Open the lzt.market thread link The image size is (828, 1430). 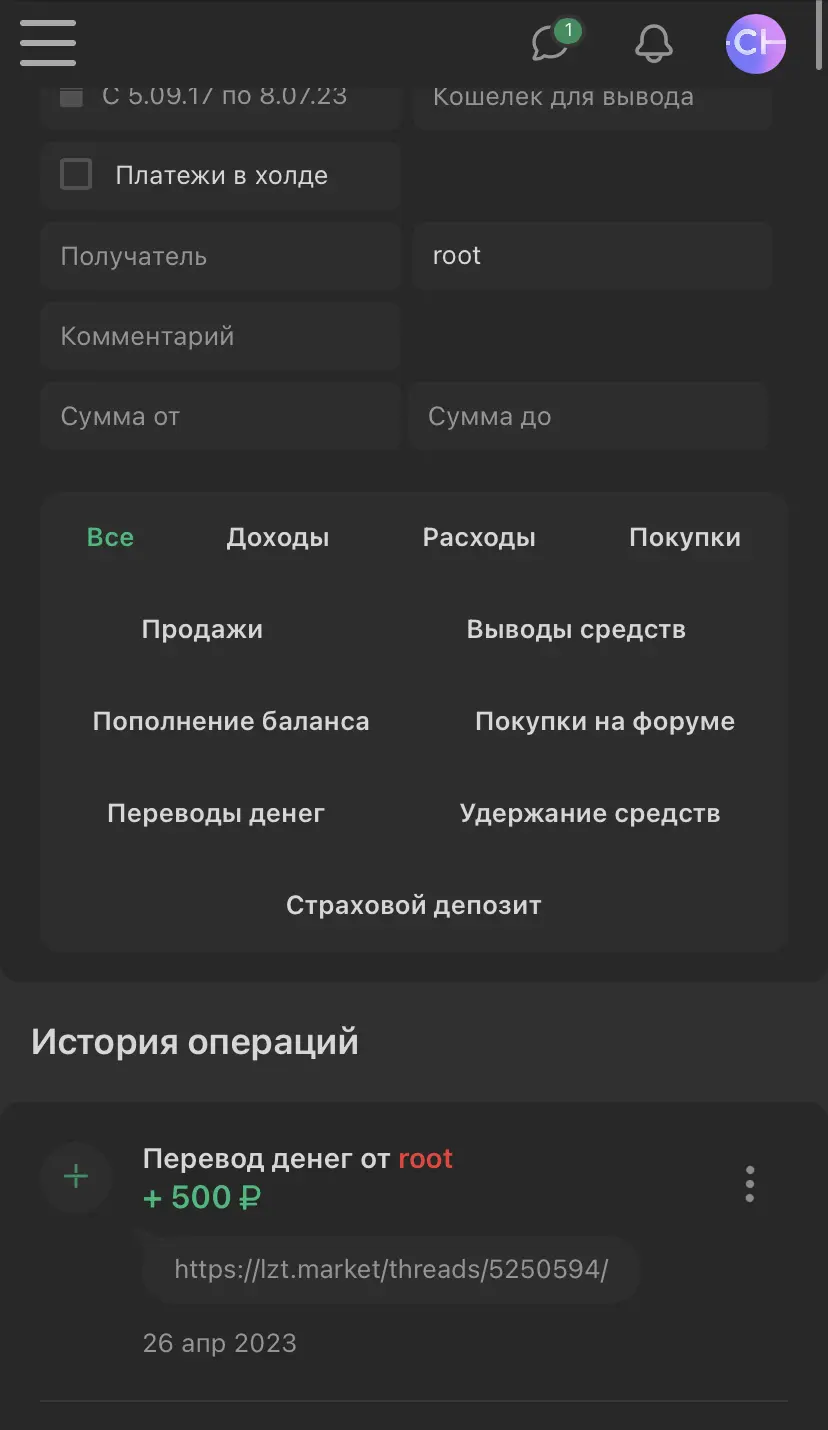click(x=391, y=1270)
